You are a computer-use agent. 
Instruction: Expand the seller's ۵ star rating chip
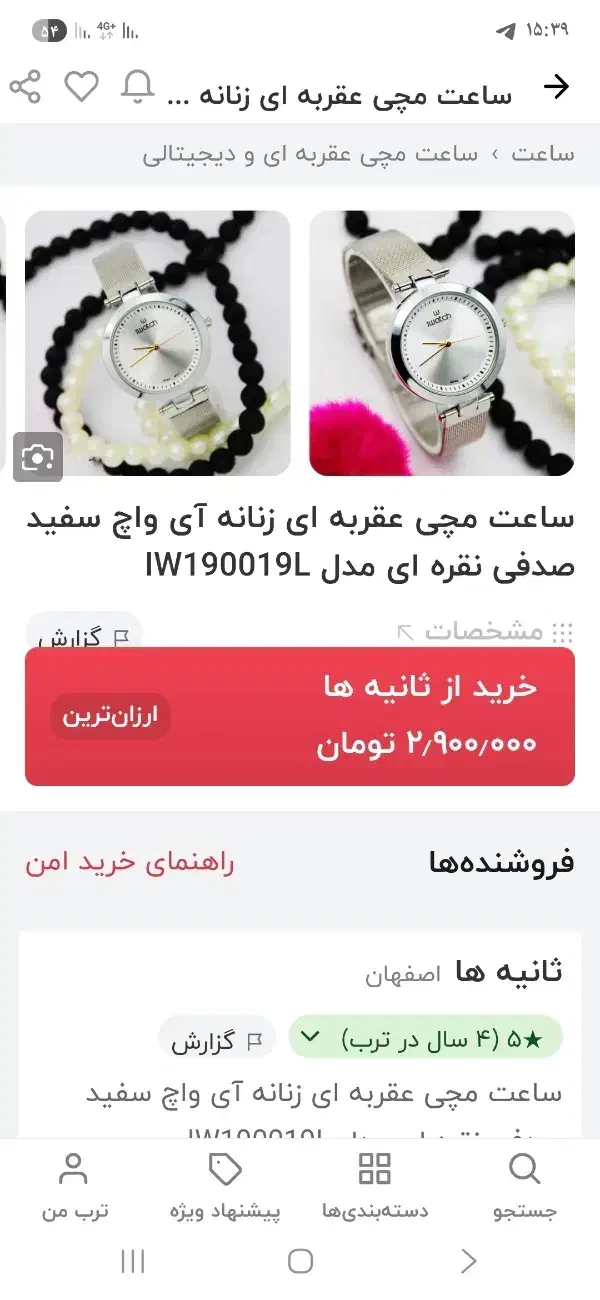[425, 1039]
